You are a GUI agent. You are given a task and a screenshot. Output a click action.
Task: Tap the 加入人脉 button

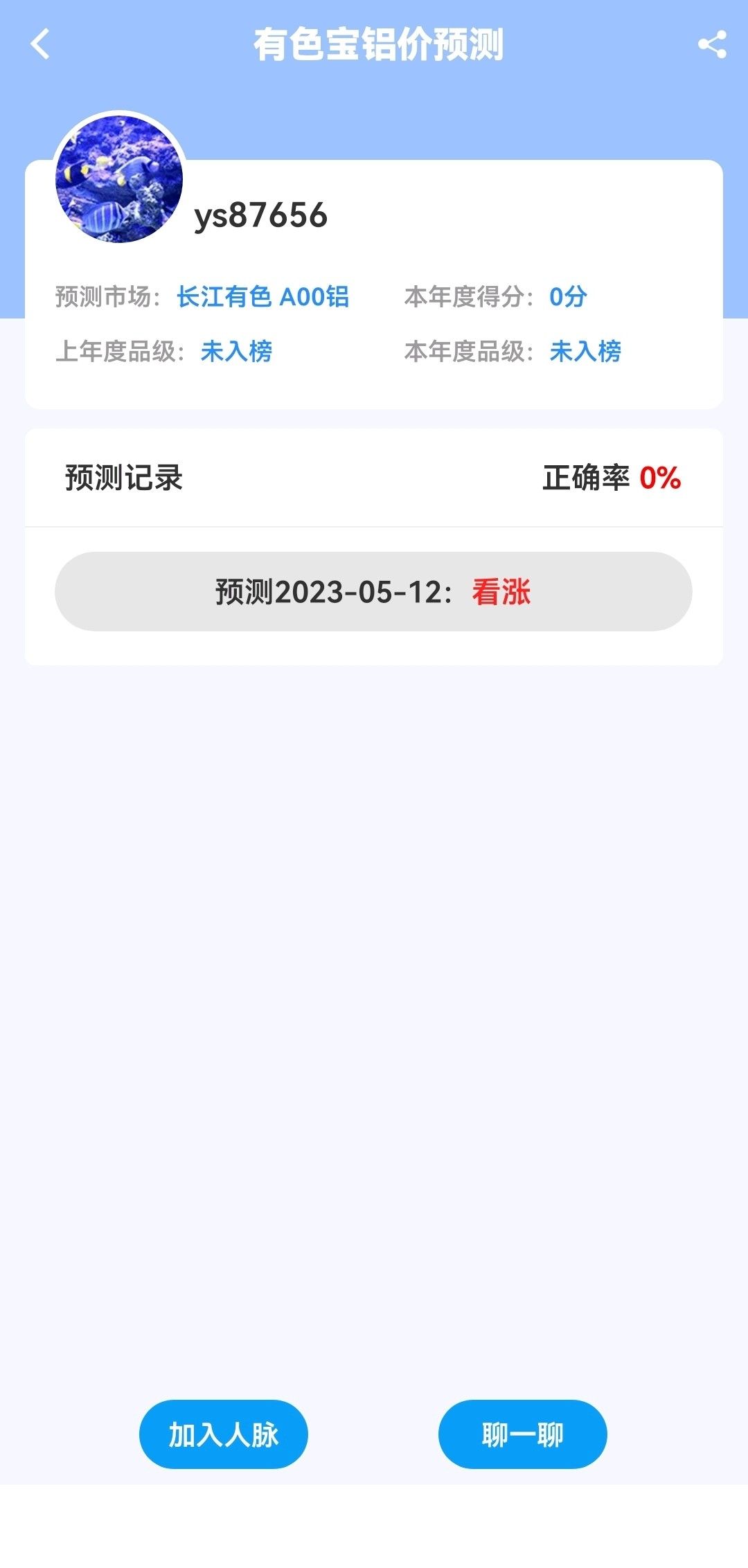tap(223, 1434)
